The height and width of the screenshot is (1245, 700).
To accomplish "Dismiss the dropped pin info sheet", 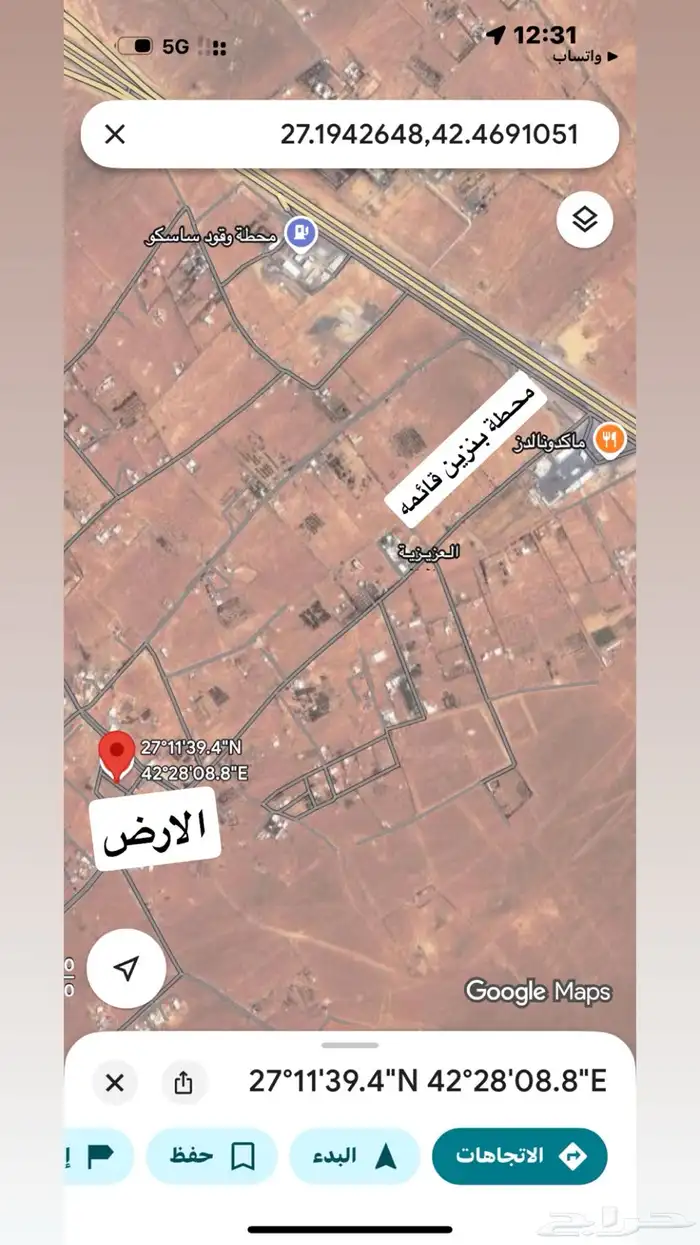I will (x=115, y=1082).
